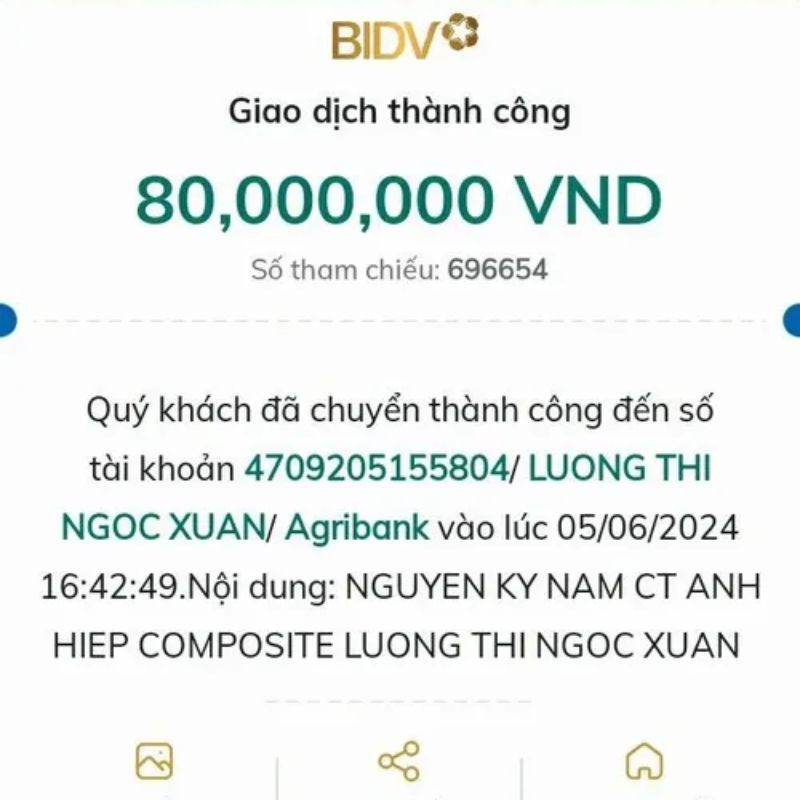Return to the BIDV home screen
Screen dimensions: 800x800
(x=644, y=762)
